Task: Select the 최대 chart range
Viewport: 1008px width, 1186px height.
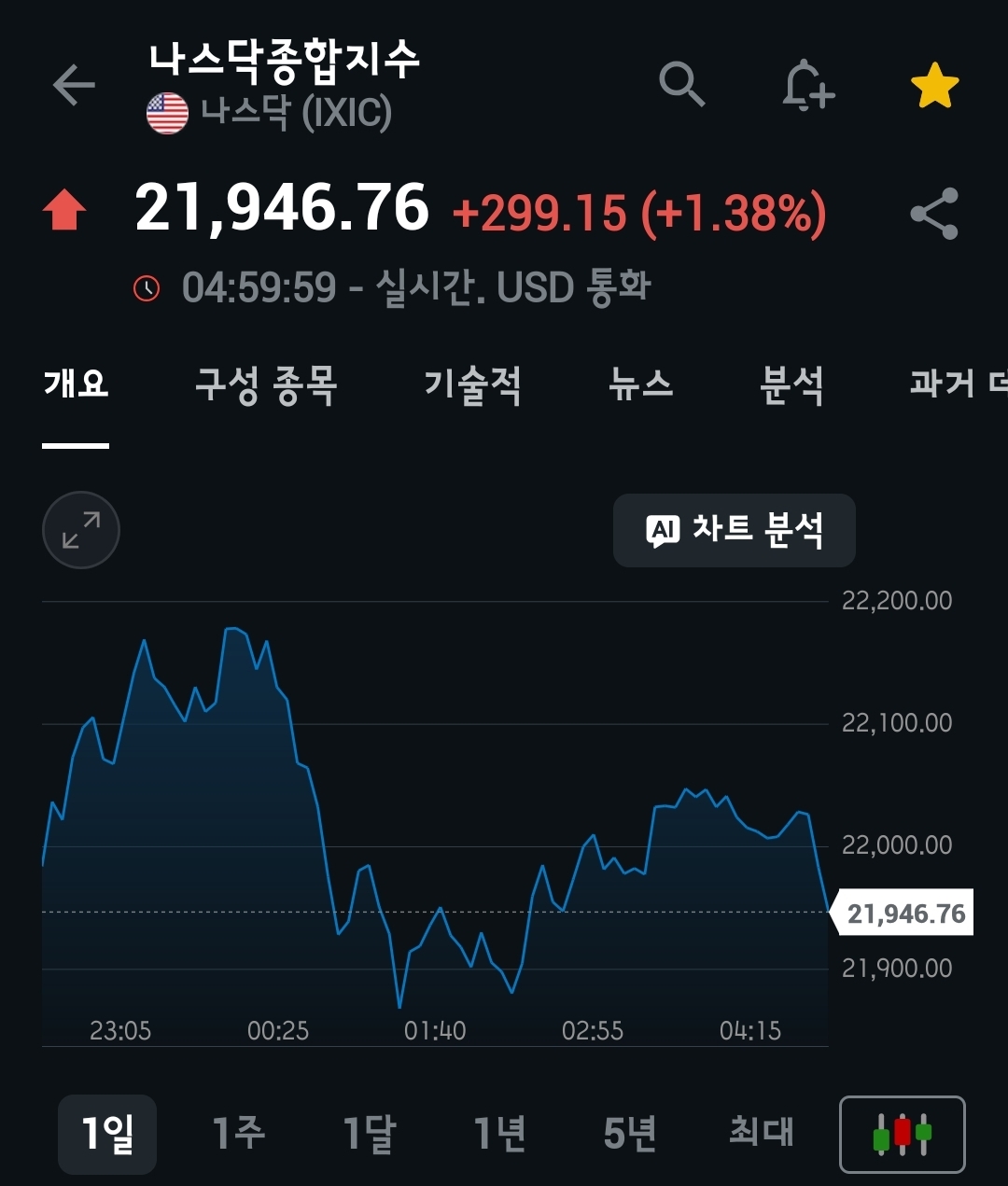Action: tap(761, 1134)
